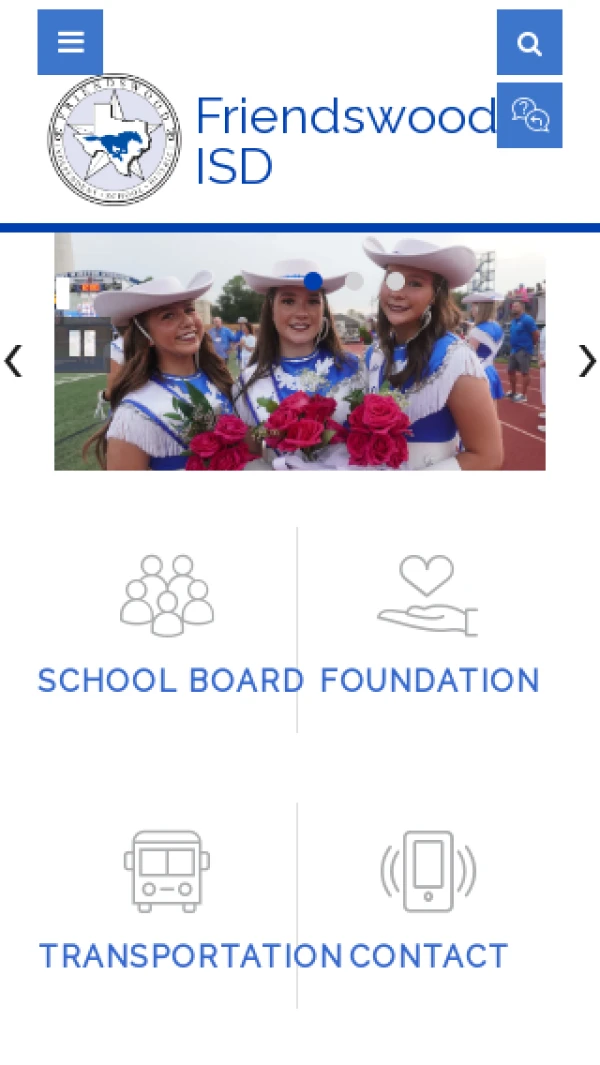
Task: Show the previous slideshow photo
Action: [13, 361]
